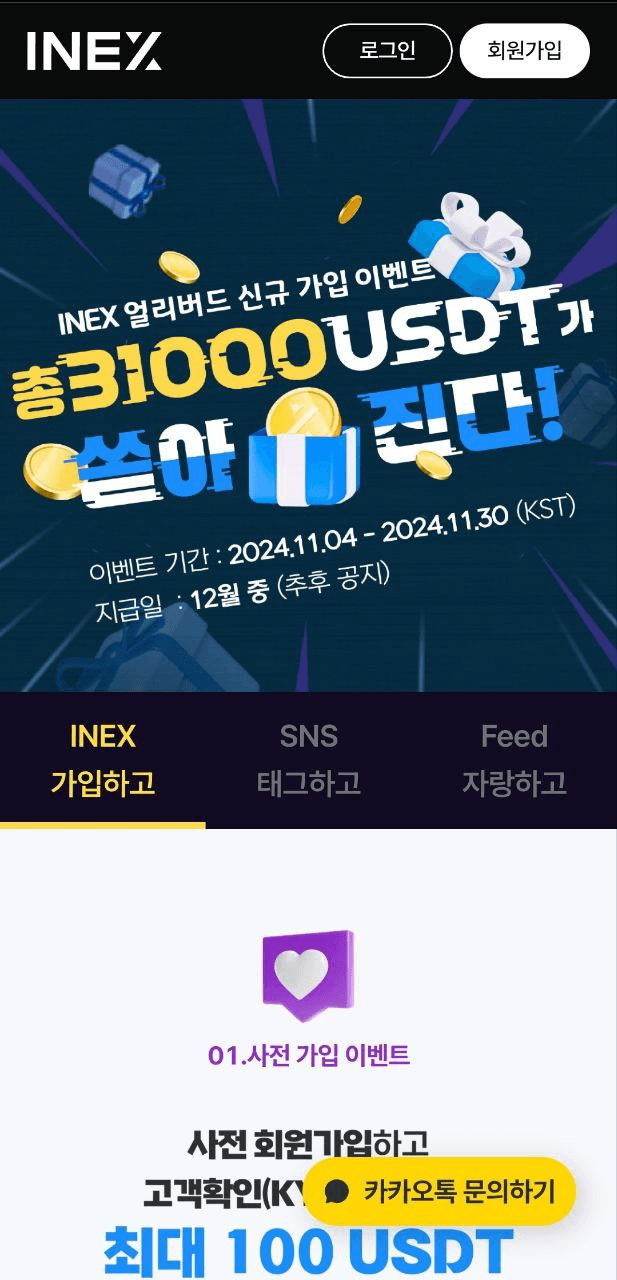The width and height of the screenshot is (617, 1280).
Task: Switch to the Feed 자랑하고 tab
Action: (514, 759)
